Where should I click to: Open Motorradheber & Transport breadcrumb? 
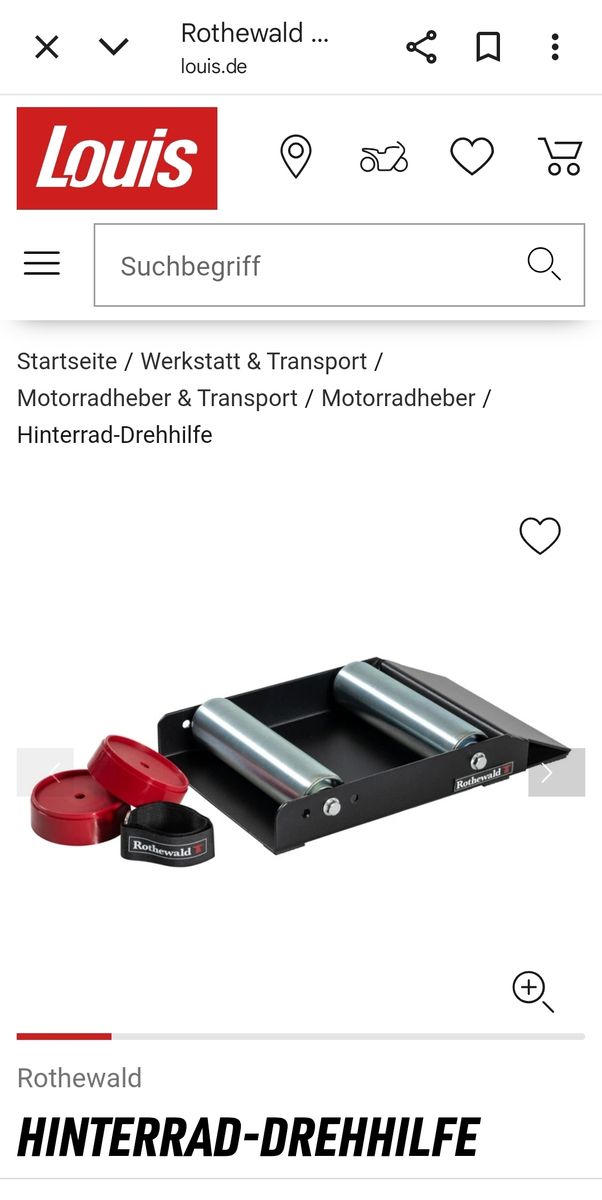point(157,398)
